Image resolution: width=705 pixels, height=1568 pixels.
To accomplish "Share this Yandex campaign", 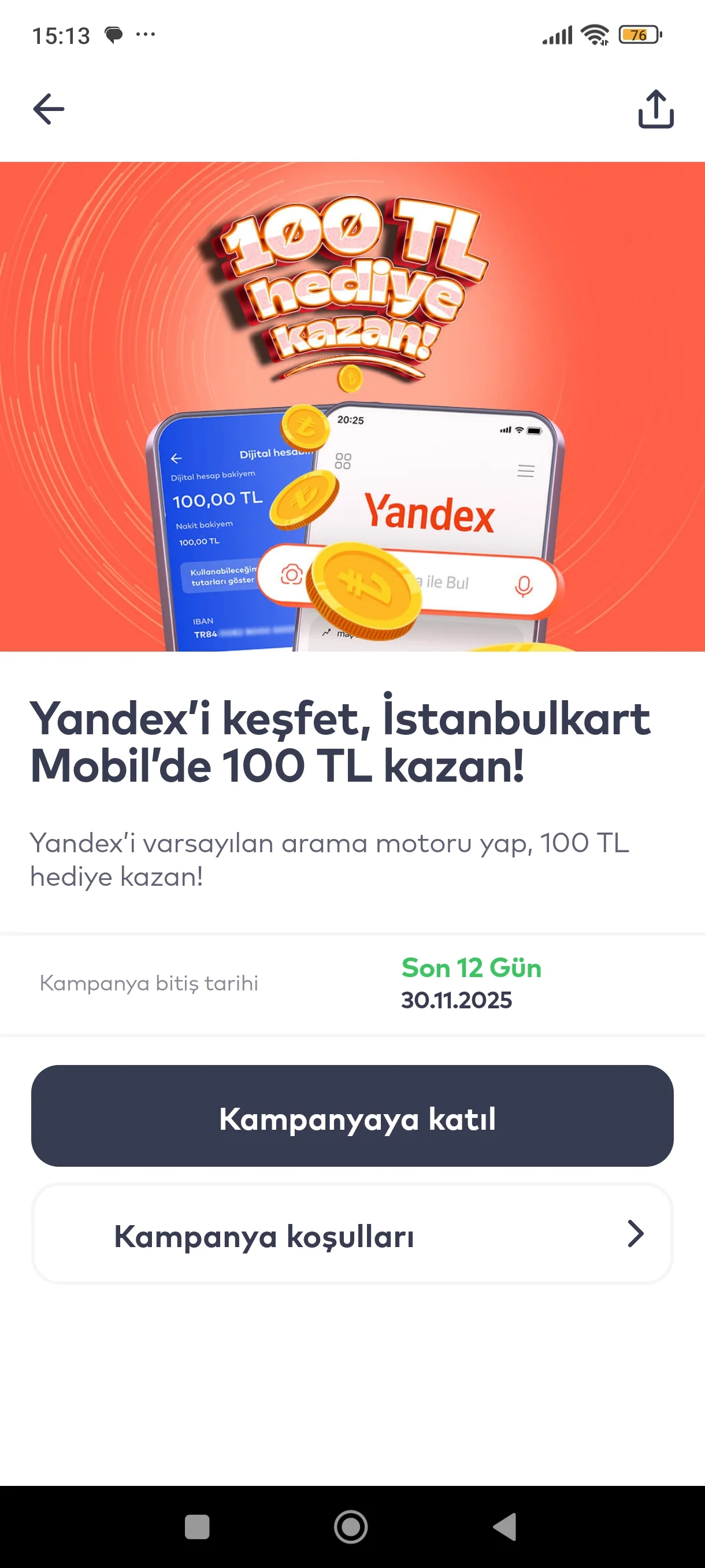I will pos(656,110).
